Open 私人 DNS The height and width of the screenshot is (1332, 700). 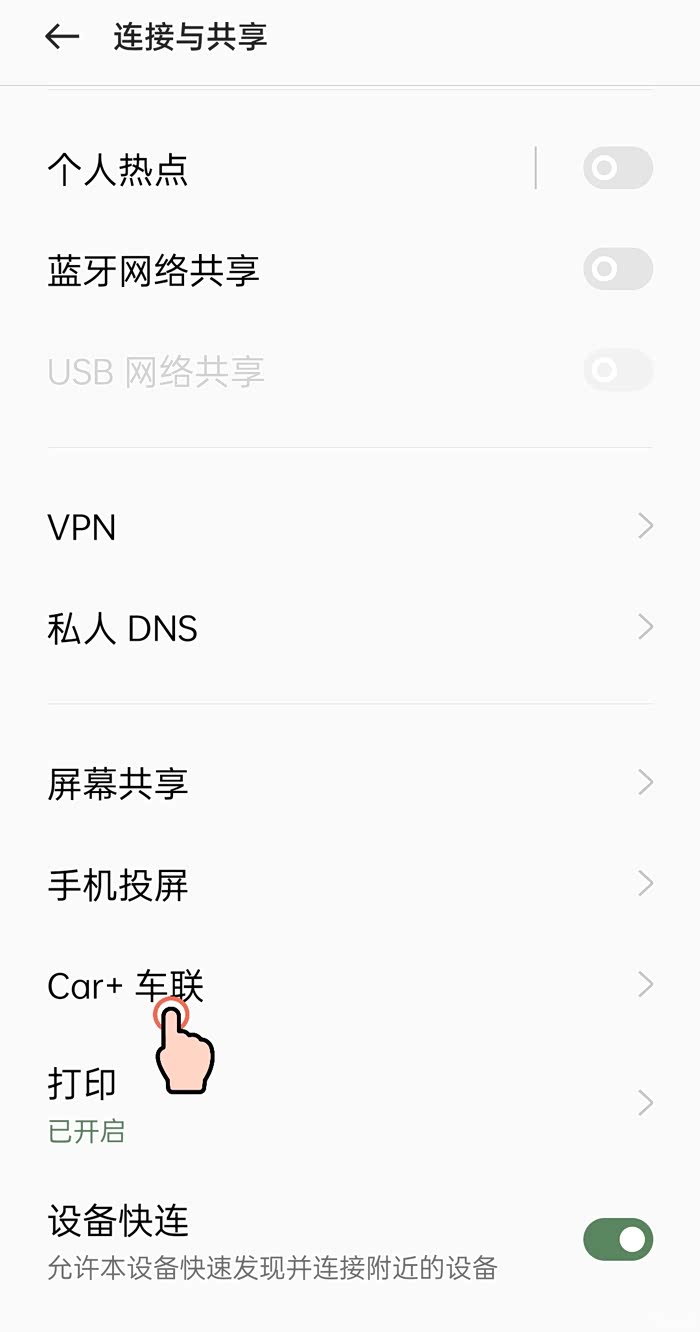[x=349, y=629]
